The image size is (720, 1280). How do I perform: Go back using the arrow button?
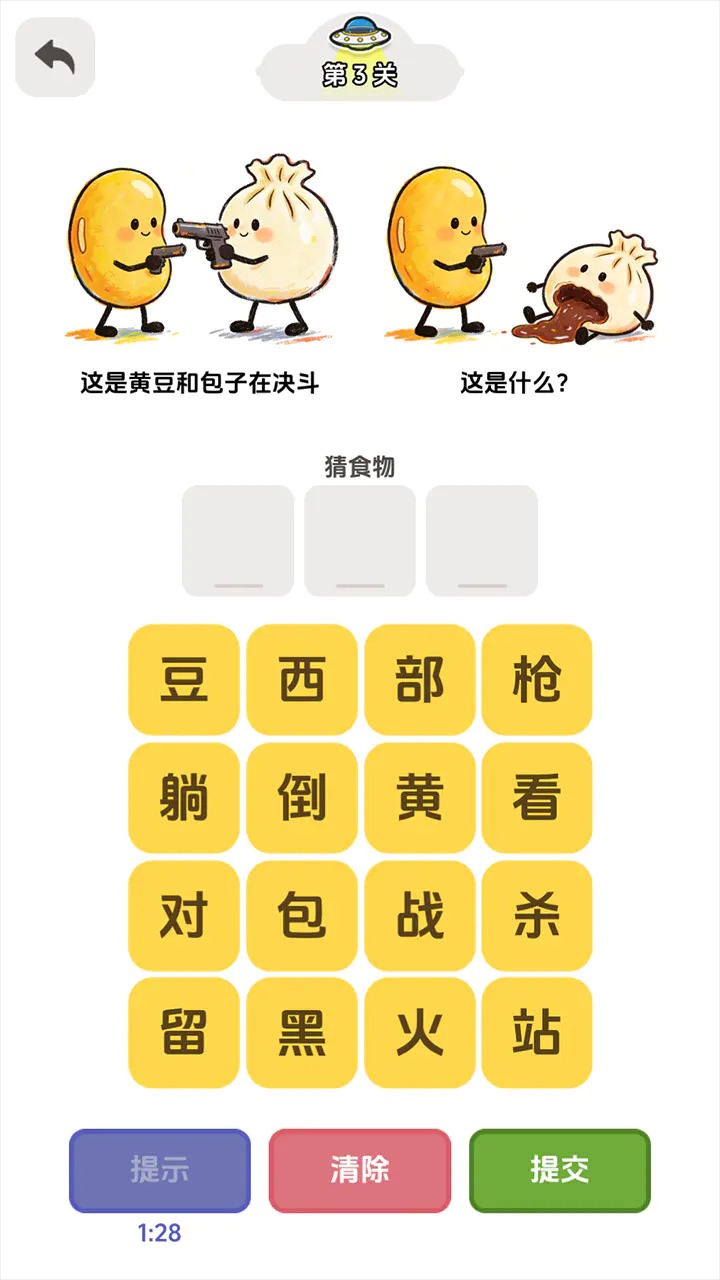coord(55,57)
